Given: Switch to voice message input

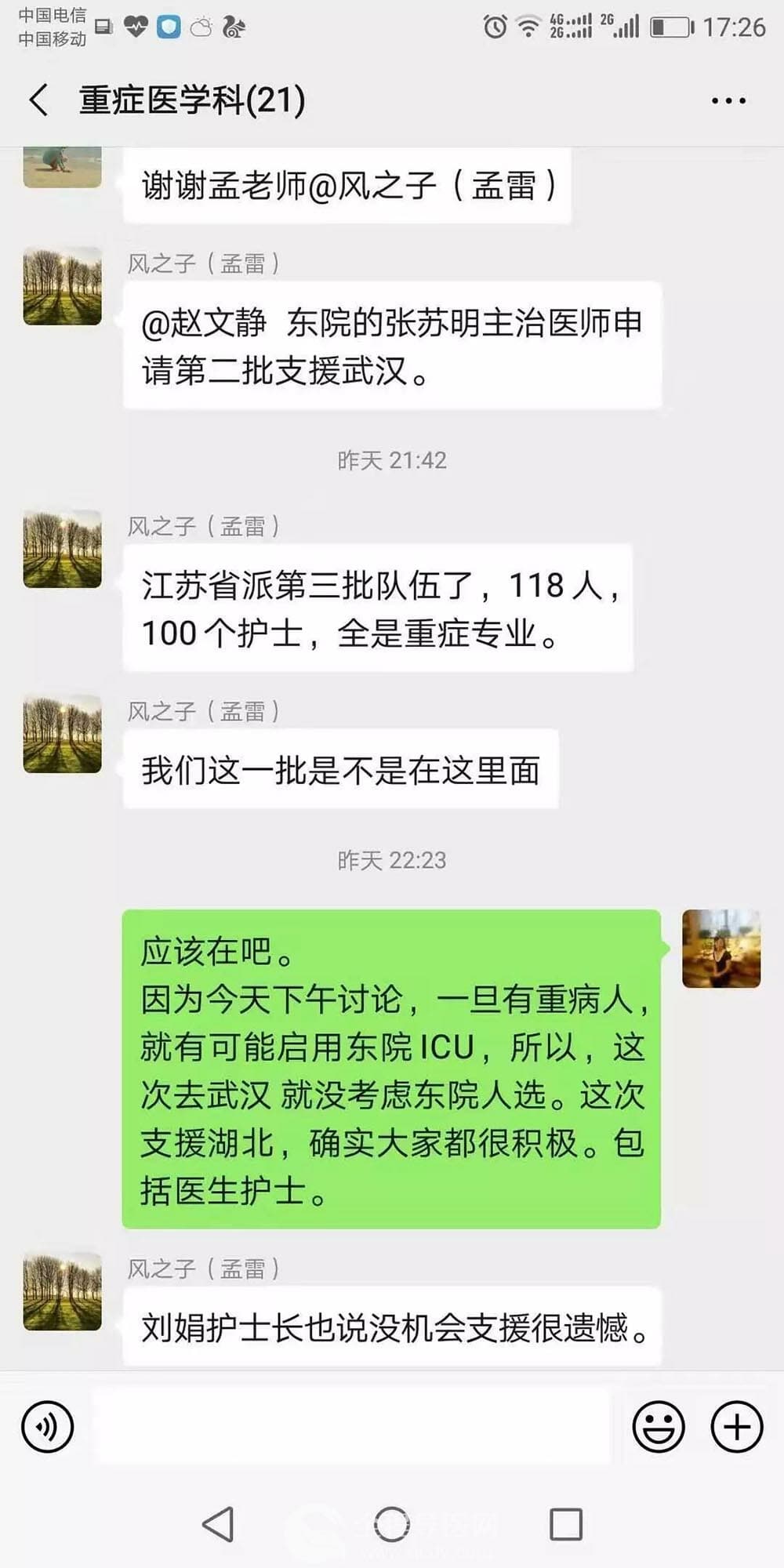Looking at the screenshot, I should tap(48, 1426).
